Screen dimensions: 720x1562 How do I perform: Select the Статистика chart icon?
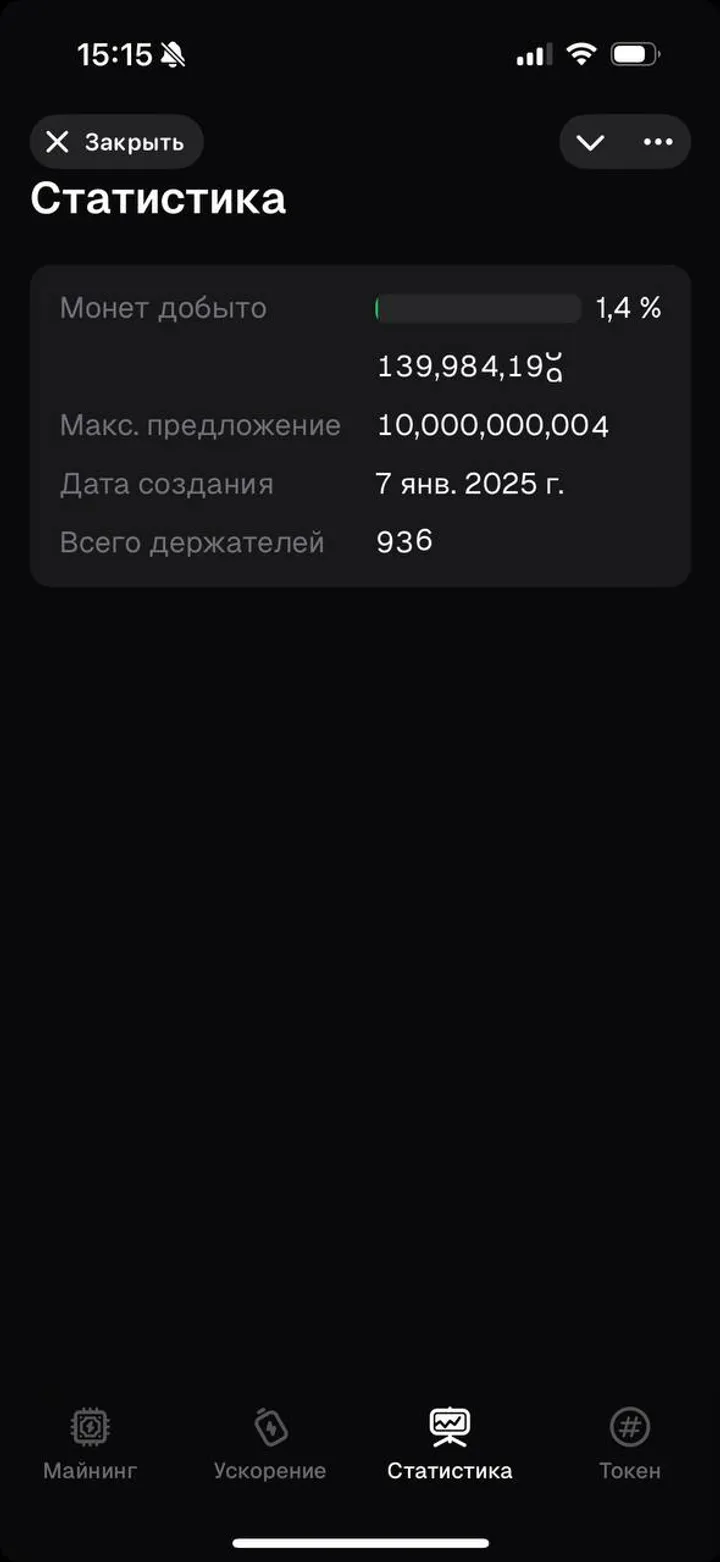pyautogui.click(x=449, y=1424)
